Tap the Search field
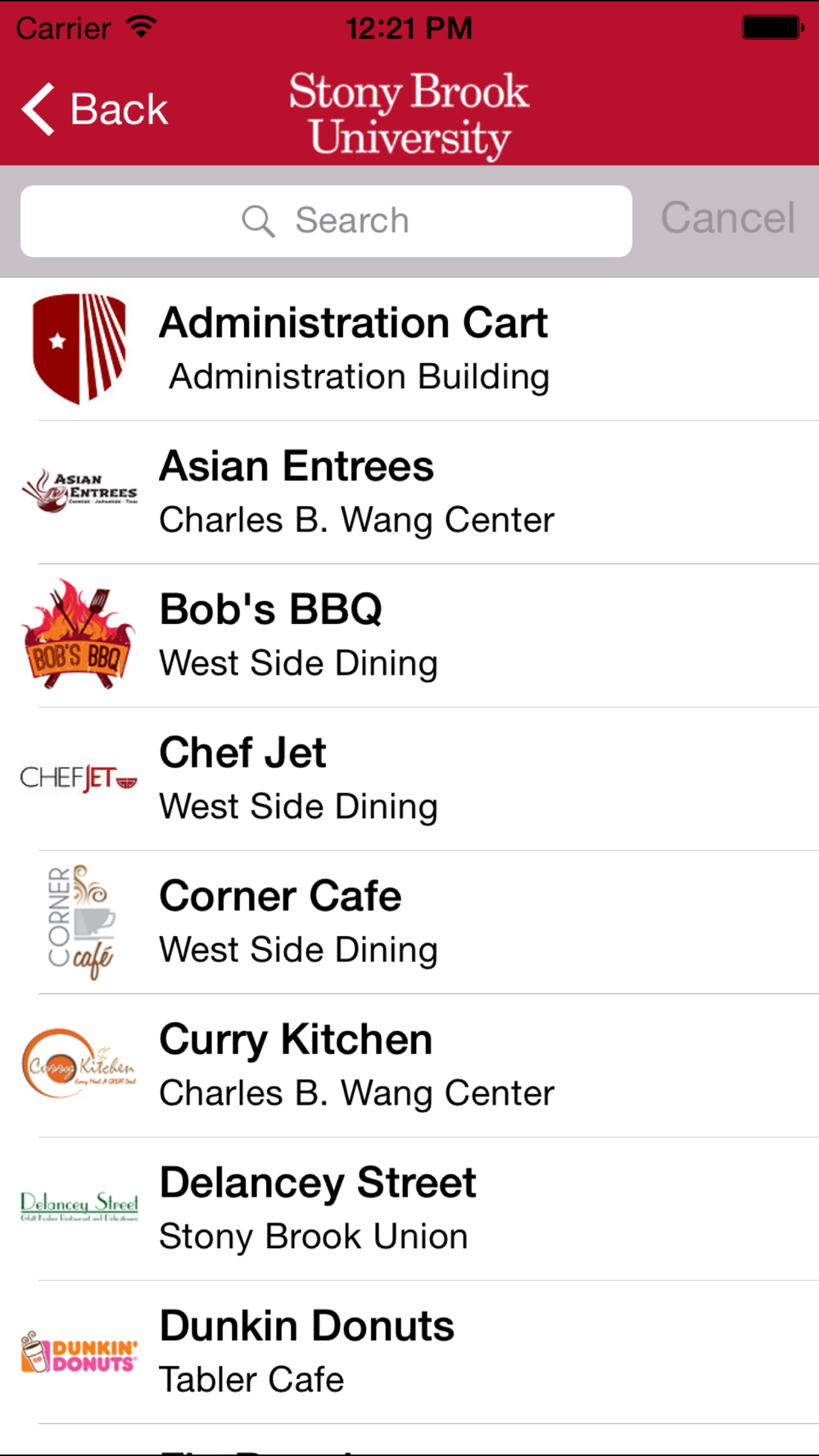 tap(326, 220)
